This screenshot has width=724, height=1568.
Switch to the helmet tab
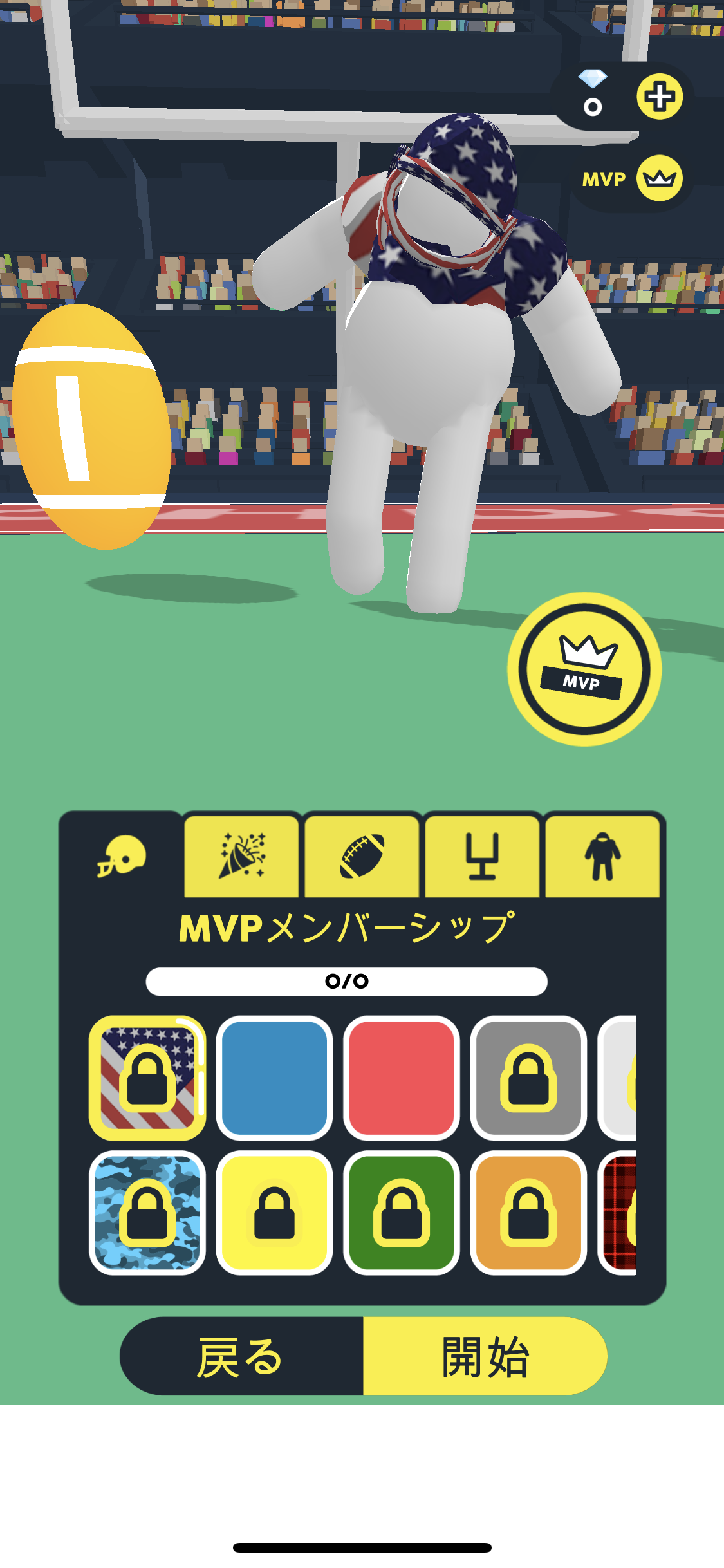click(122, 856)
